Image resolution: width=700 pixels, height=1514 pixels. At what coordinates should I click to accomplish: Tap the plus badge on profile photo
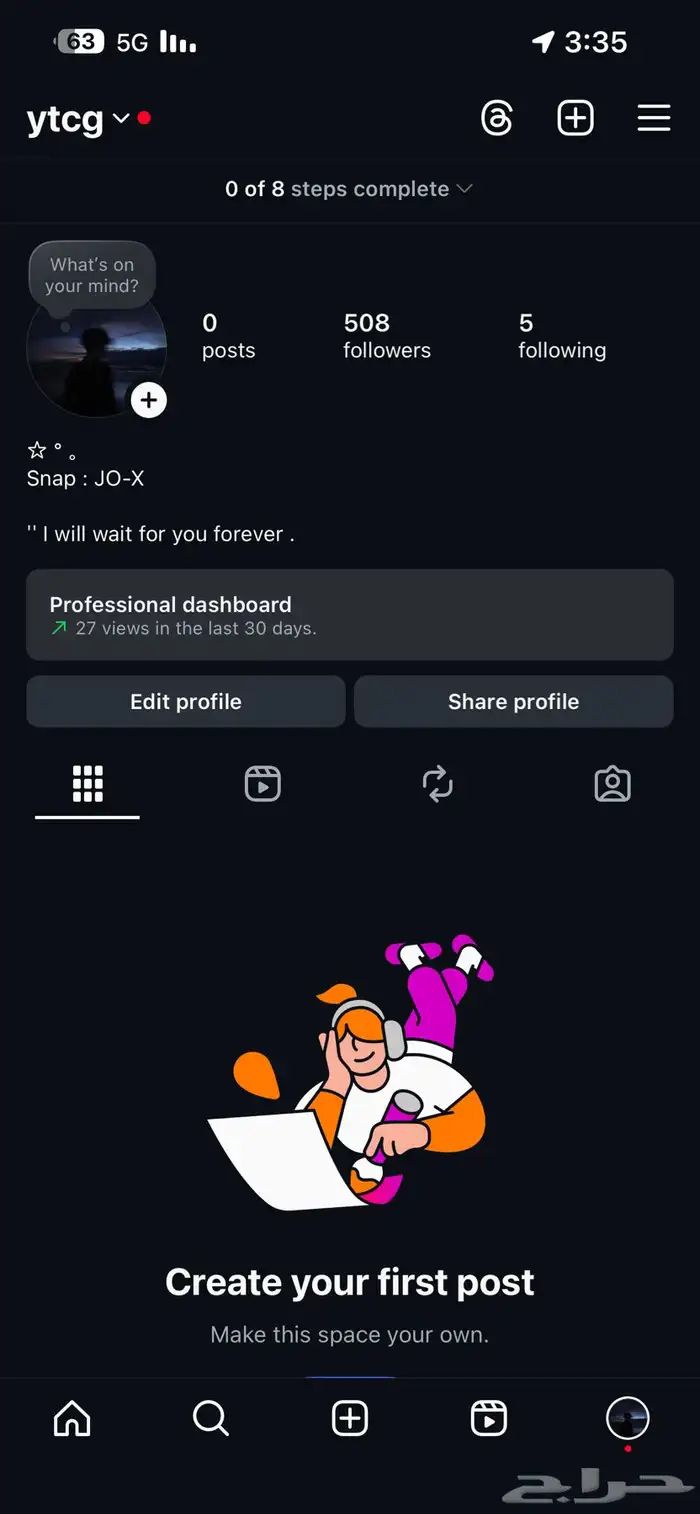(x=149, y=400)
